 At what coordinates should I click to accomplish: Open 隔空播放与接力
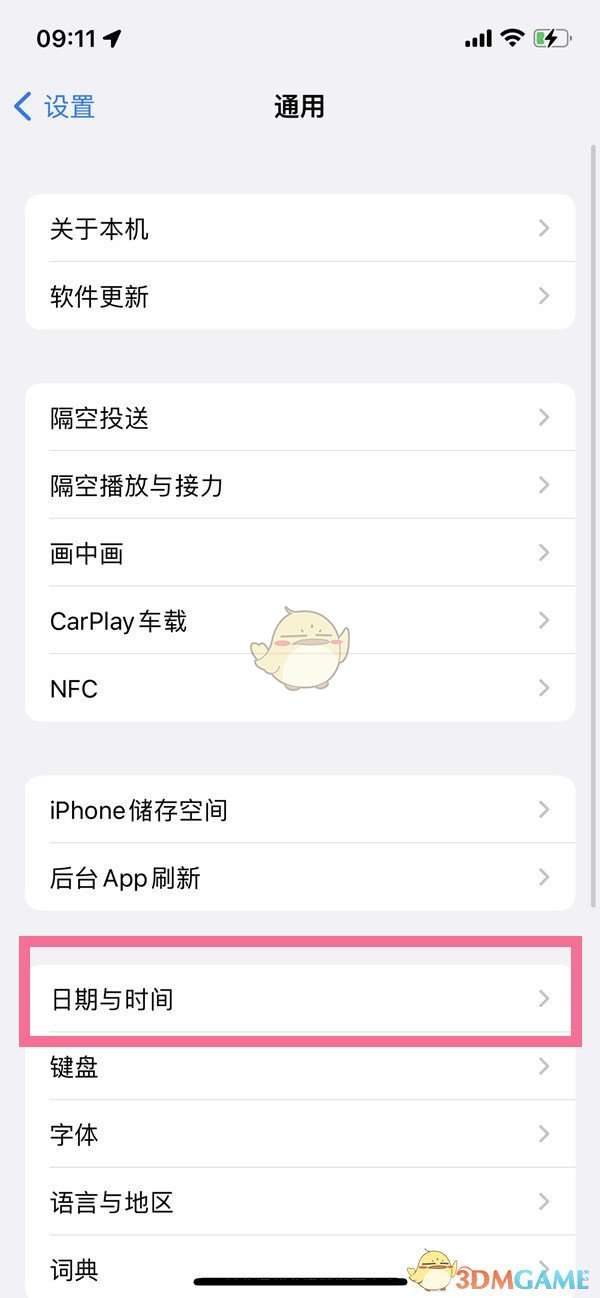[300, 486]
